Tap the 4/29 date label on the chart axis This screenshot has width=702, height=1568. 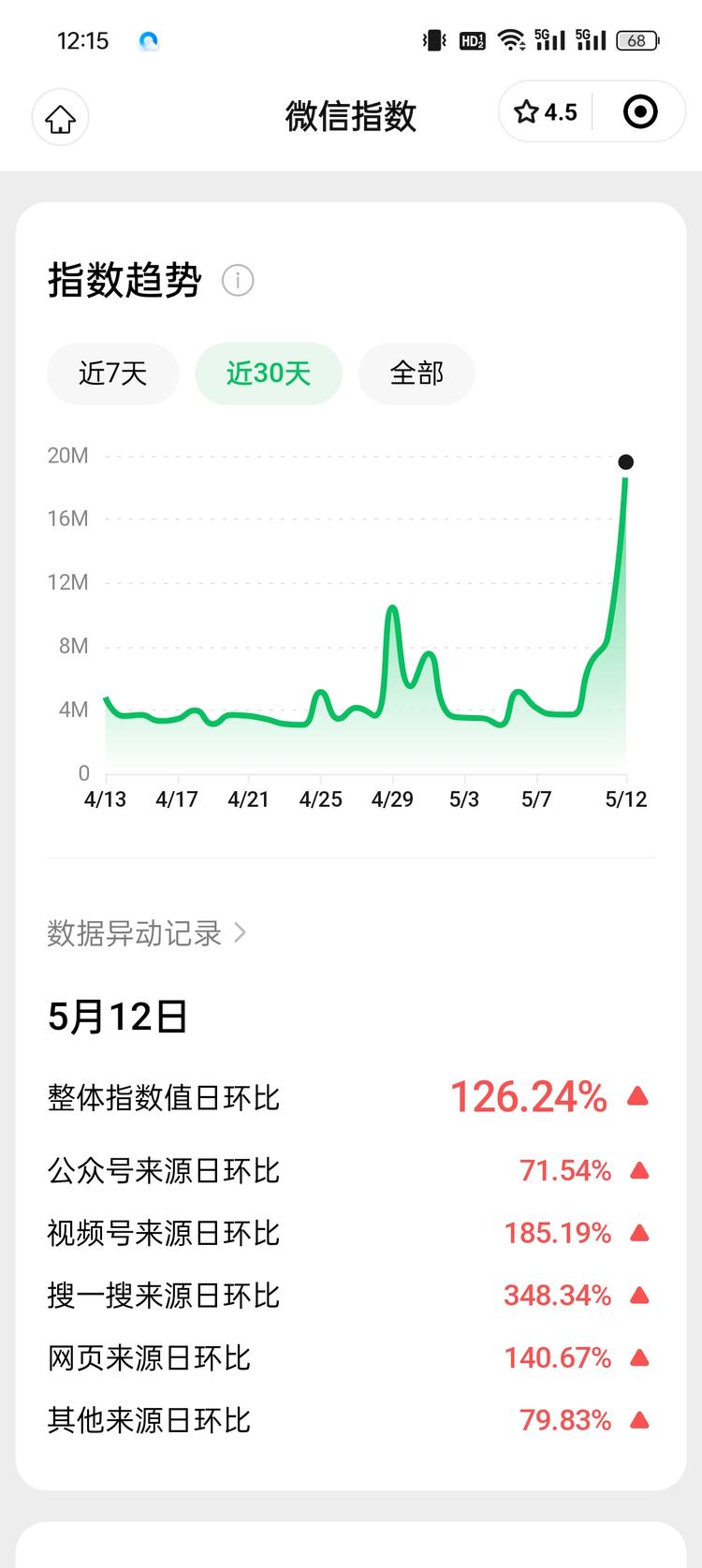[x=392, y=799]
